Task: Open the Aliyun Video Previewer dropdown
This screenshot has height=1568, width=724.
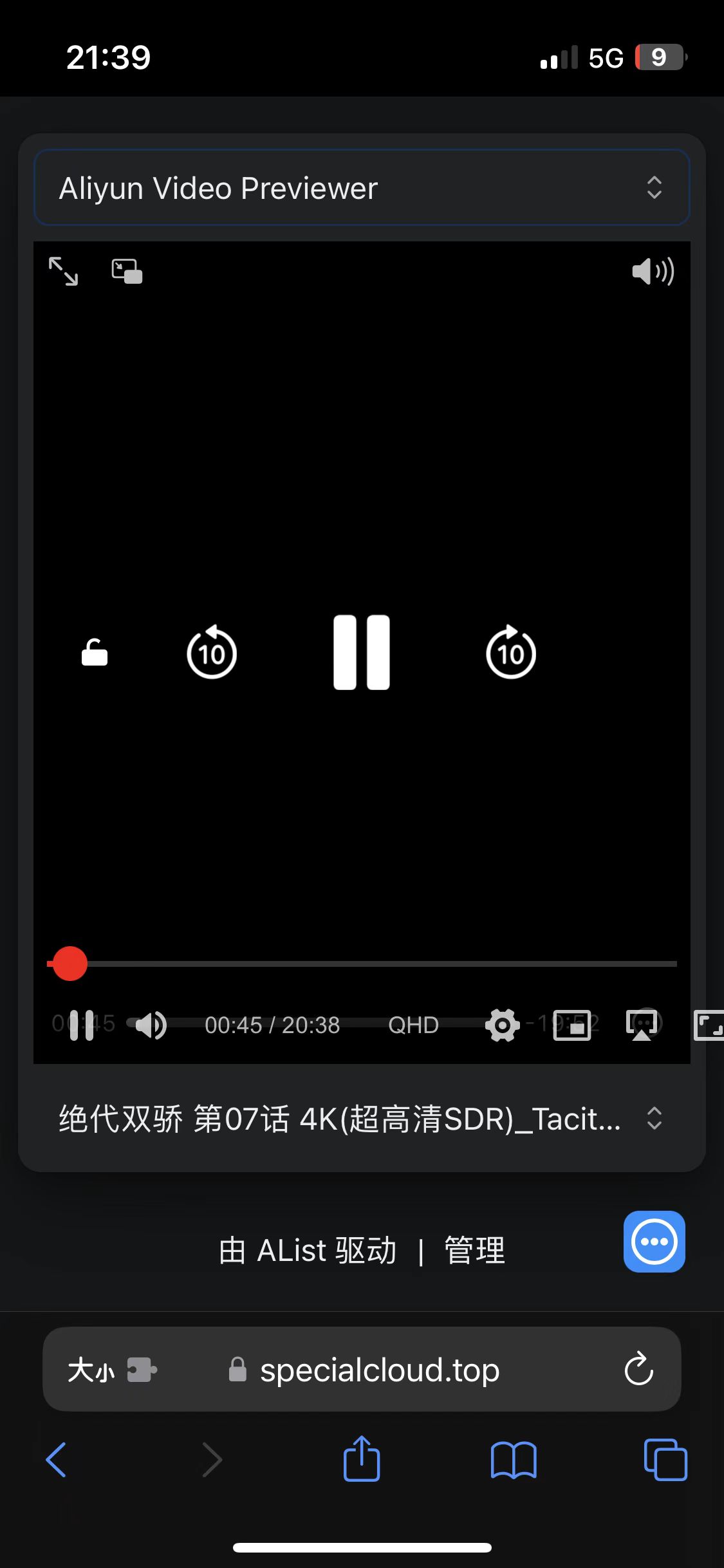Action: (x=362, y=187)
